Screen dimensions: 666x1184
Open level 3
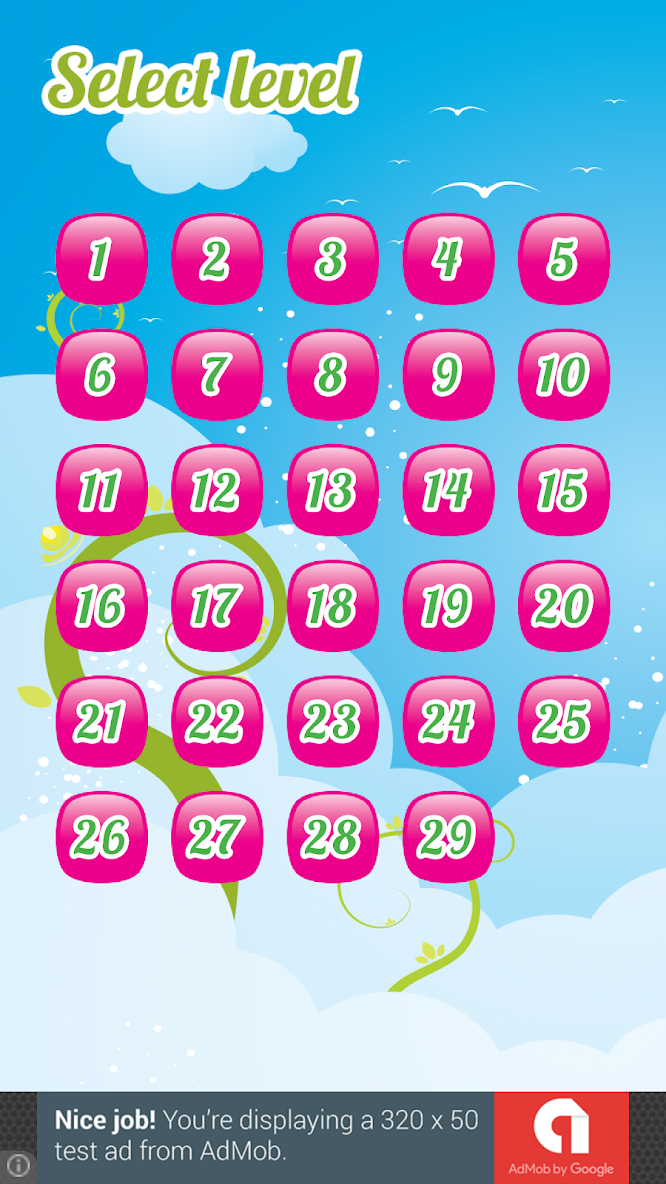[x=332, y=259]
